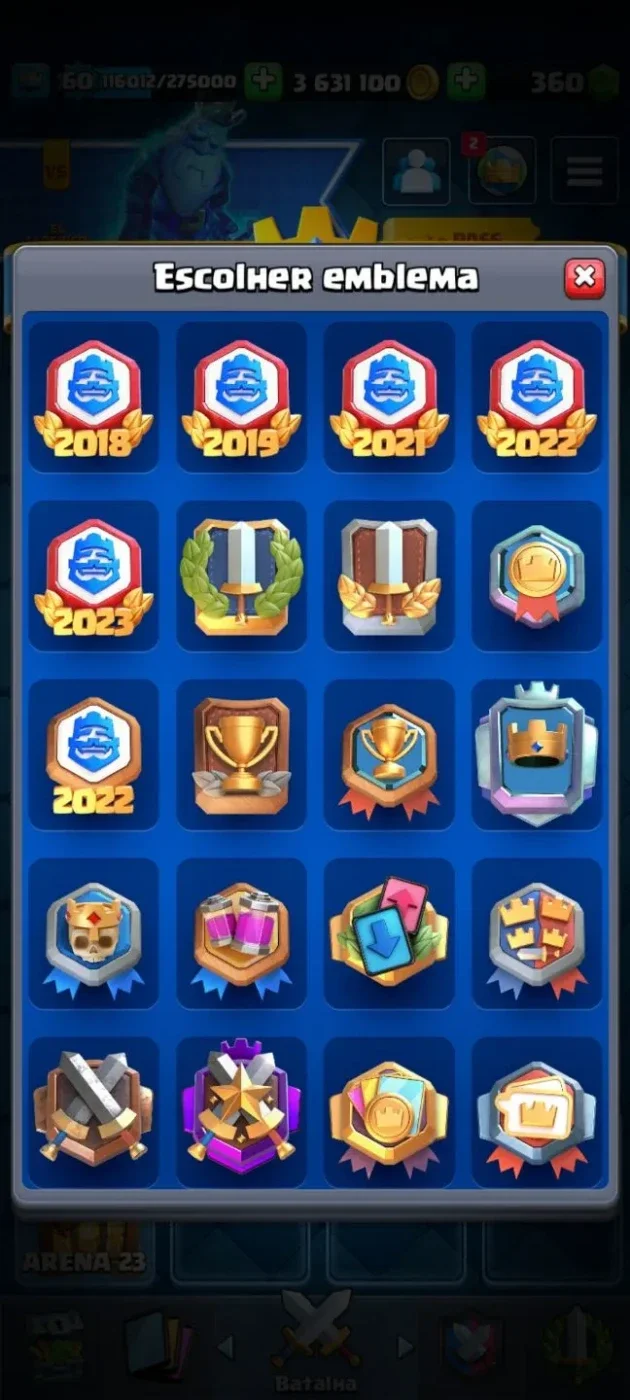630x1400 pixels.
Task: Pick the crown card stack emblem
Action: tap(537, 1112)
